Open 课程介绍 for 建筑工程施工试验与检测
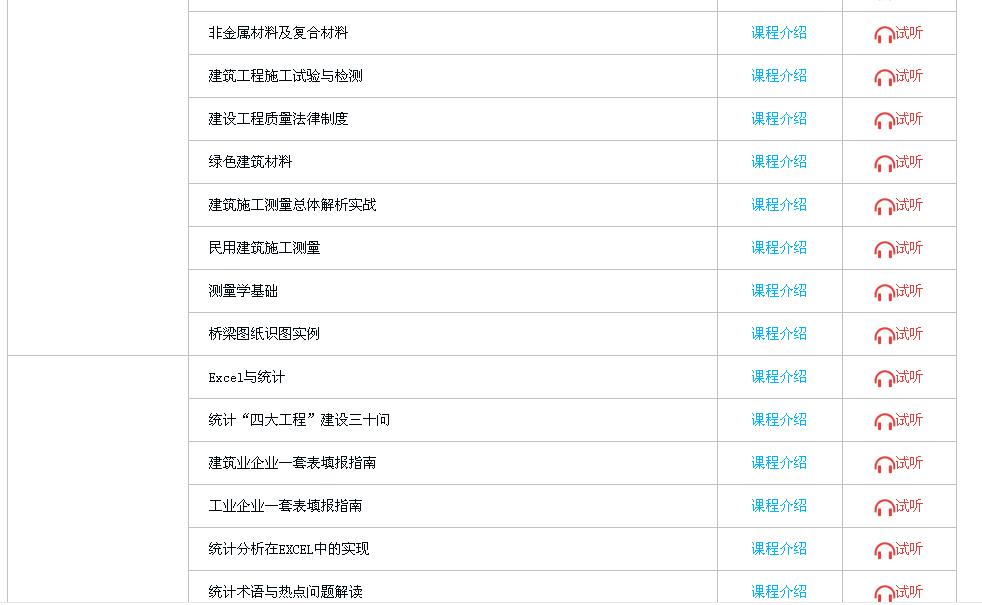Image resolution: width=982 pixels, height=605 pixels. click(779, 76)
